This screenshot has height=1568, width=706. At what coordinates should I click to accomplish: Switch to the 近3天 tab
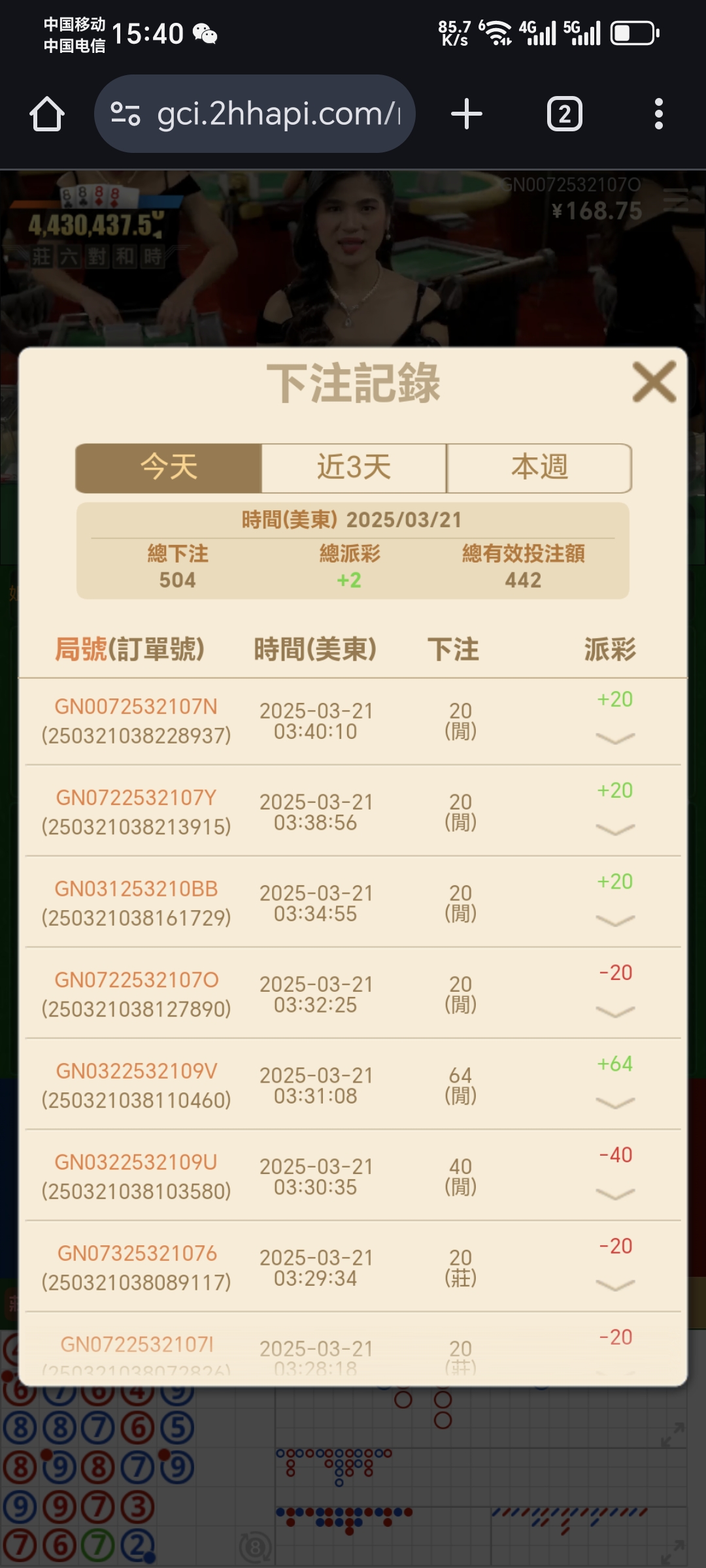(354, 468)
